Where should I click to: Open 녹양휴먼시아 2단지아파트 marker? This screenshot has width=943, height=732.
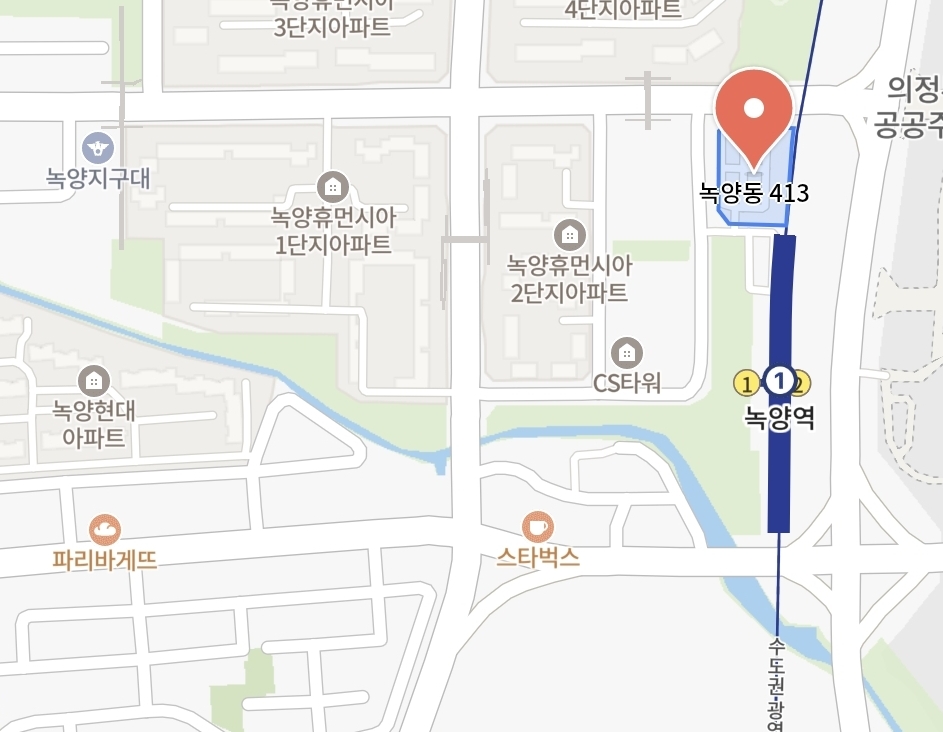[570, 236]
